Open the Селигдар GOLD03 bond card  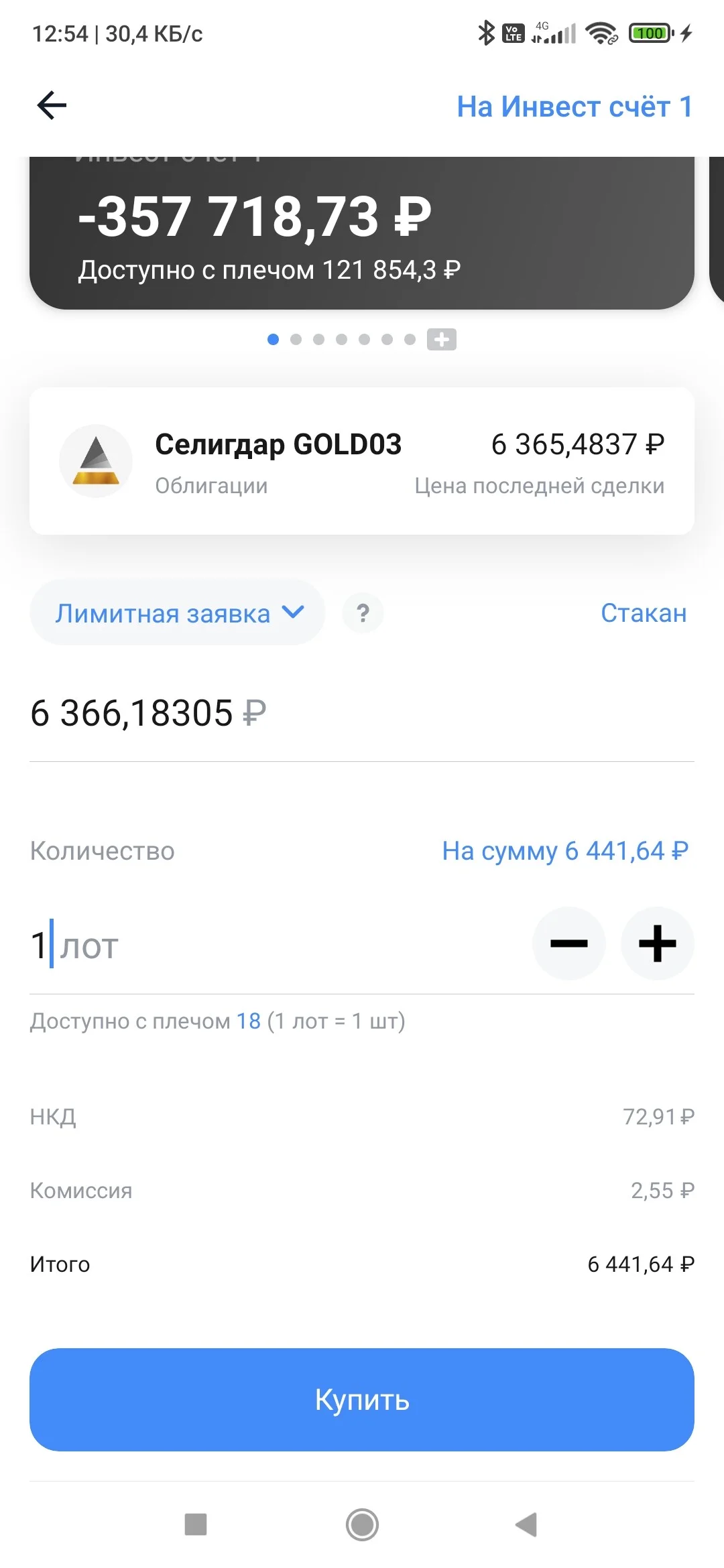(362, 461)
